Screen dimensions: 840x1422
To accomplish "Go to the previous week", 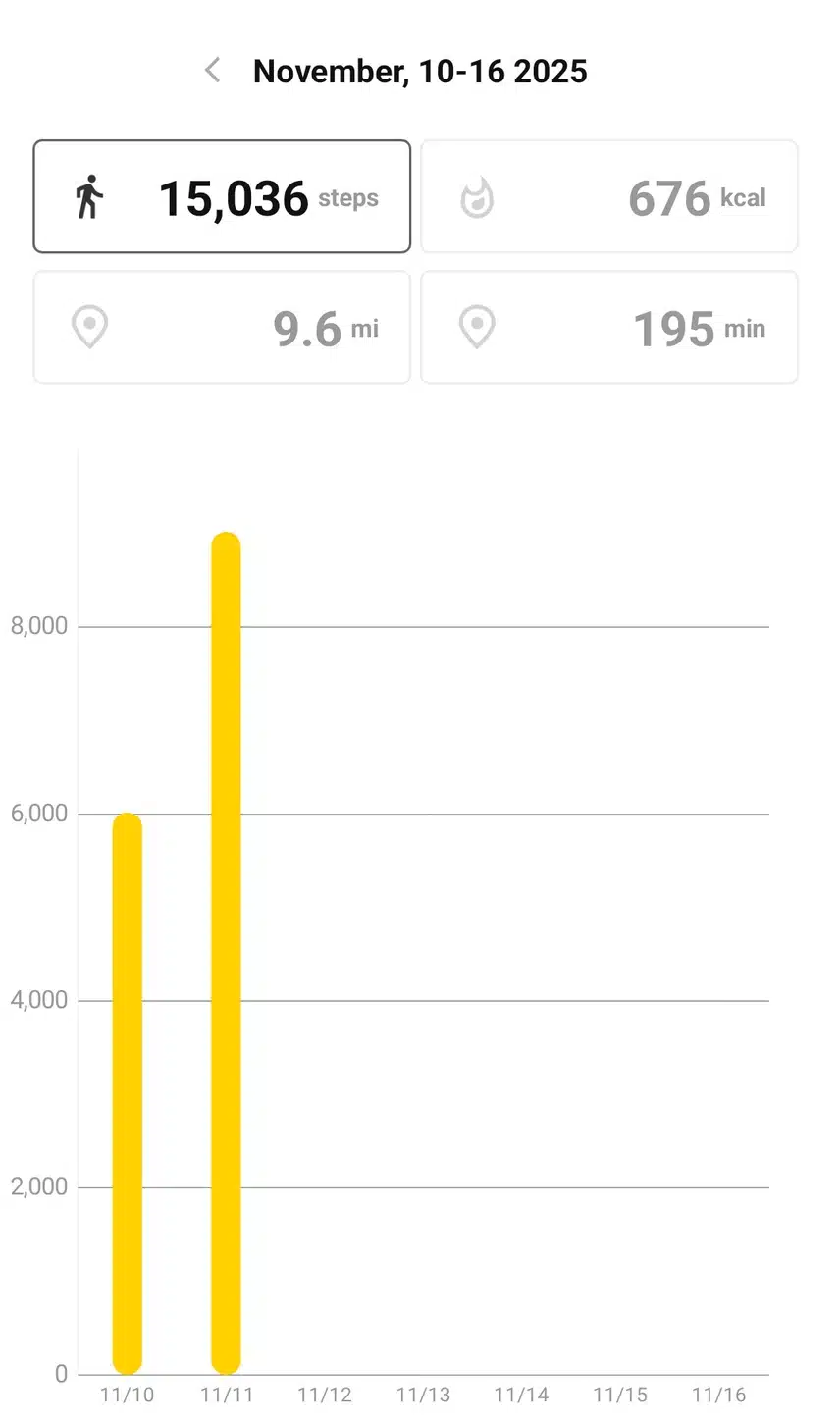I will coord(212,71).
